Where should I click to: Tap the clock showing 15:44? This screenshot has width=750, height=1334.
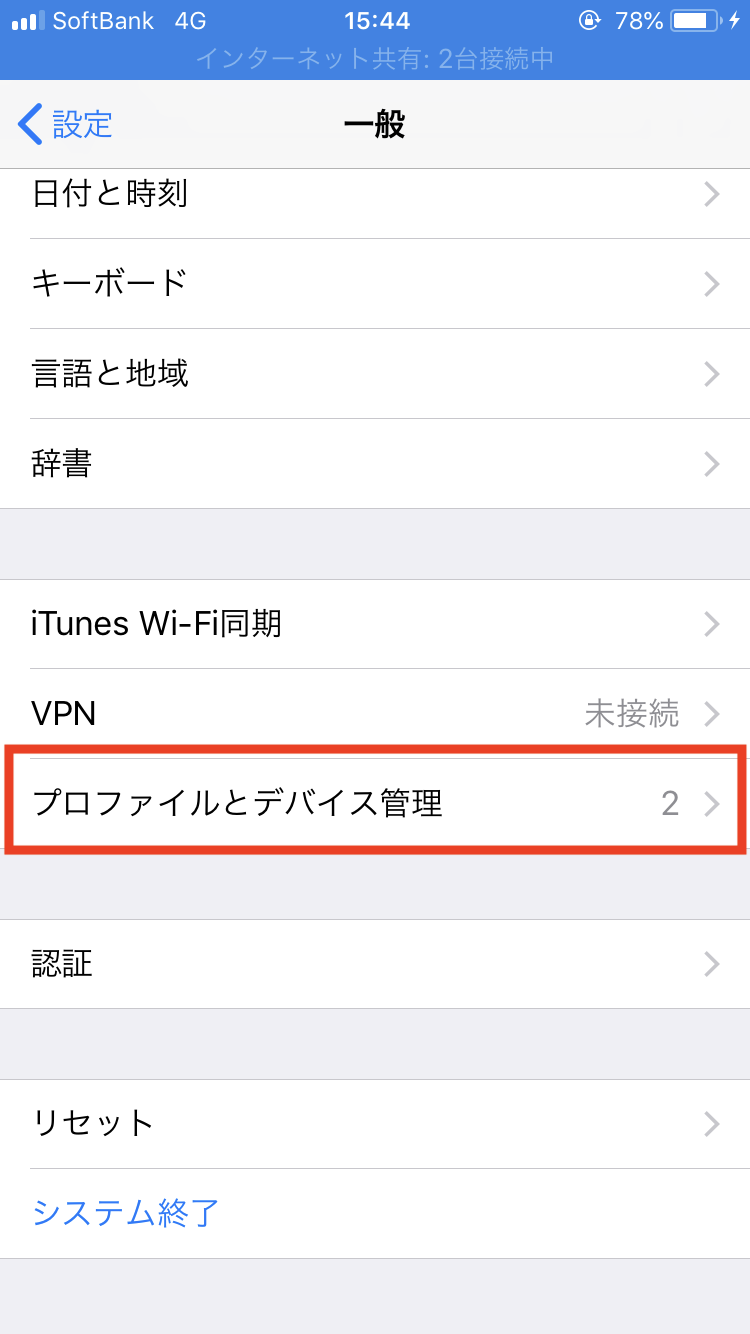point(374,18)
